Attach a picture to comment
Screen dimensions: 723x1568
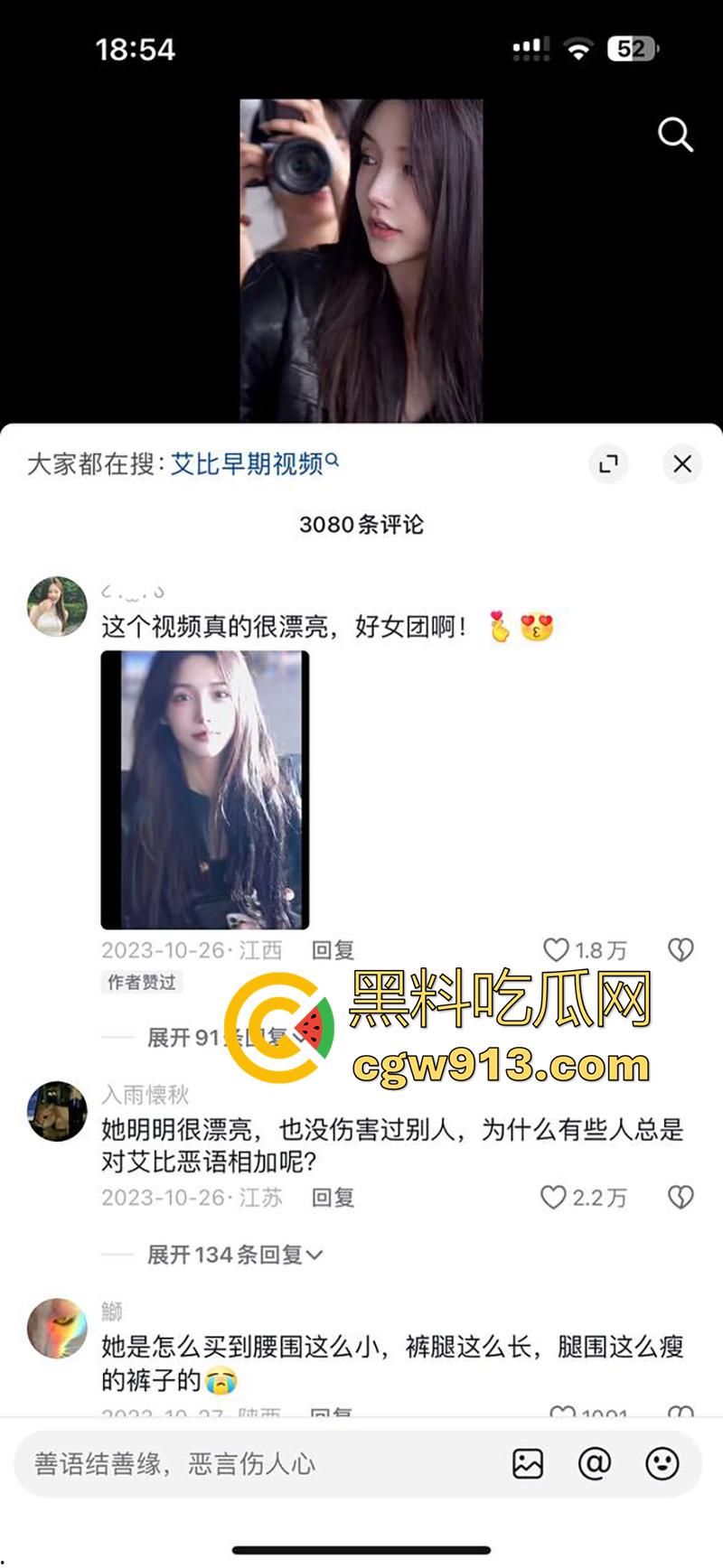coord(528,1464)
